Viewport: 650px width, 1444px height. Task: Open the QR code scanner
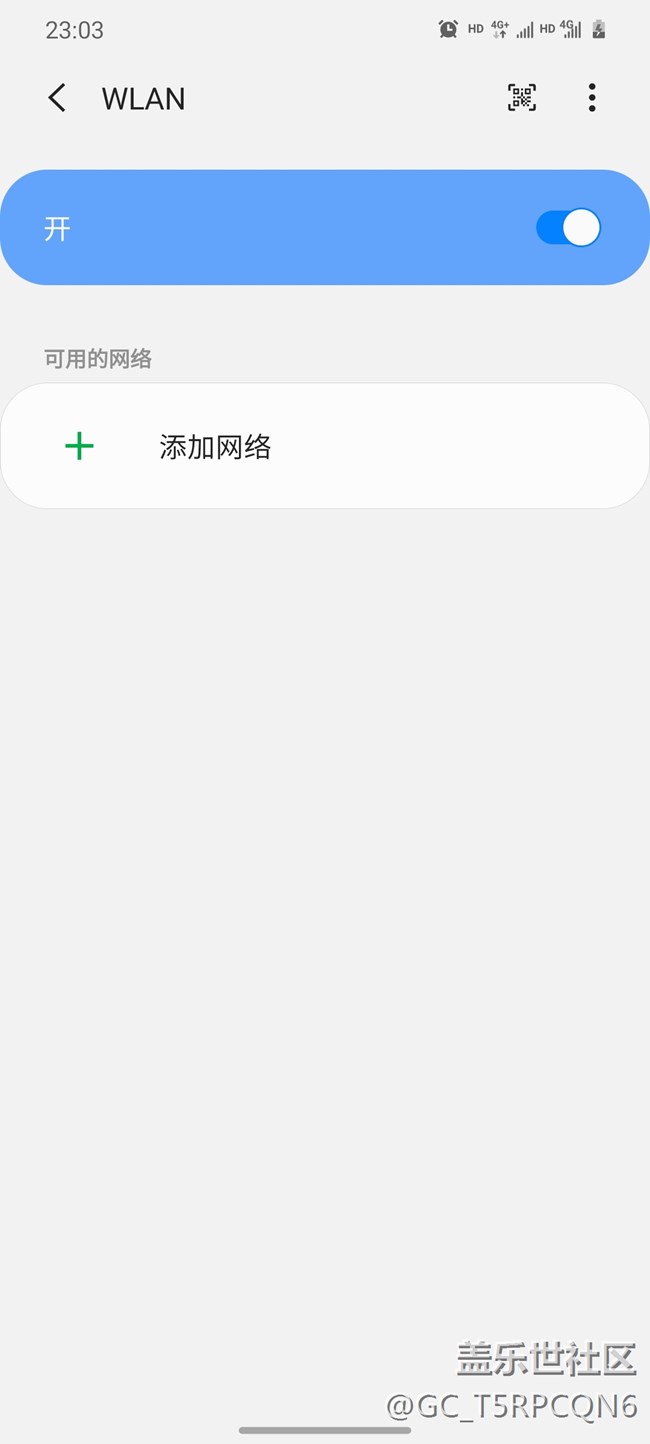tap(522, 97)
